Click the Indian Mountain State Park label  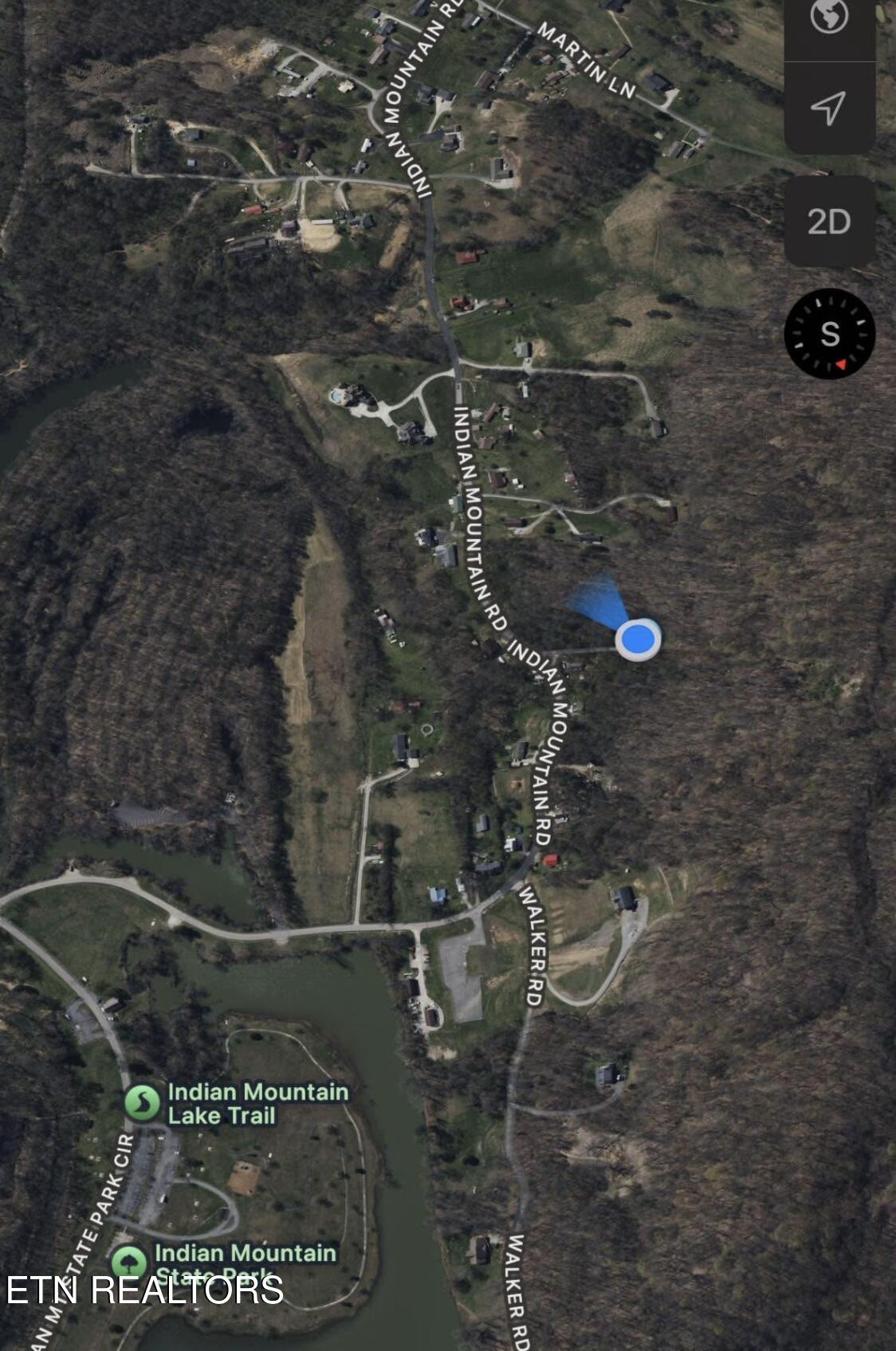(x=247, y=1259)
